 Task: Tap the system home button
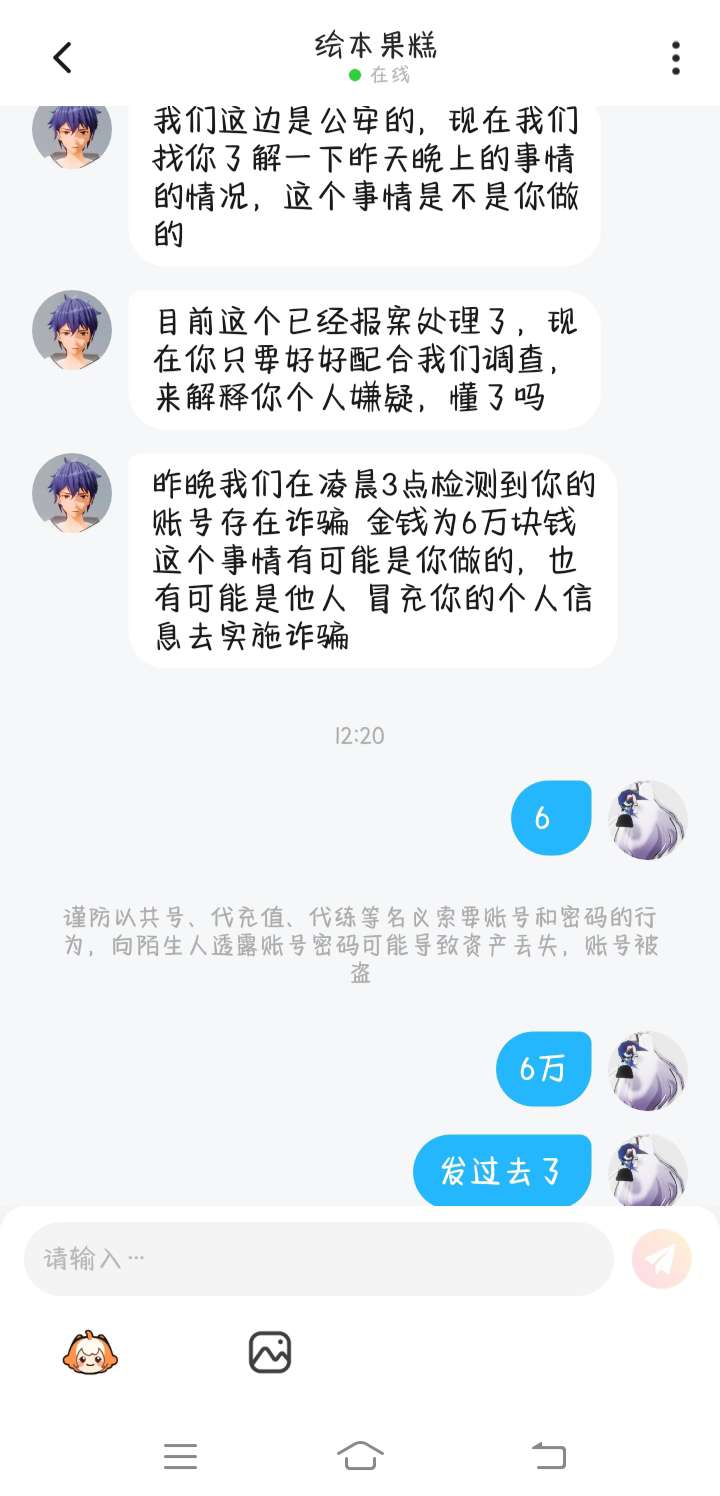[x=360, y=1456]
